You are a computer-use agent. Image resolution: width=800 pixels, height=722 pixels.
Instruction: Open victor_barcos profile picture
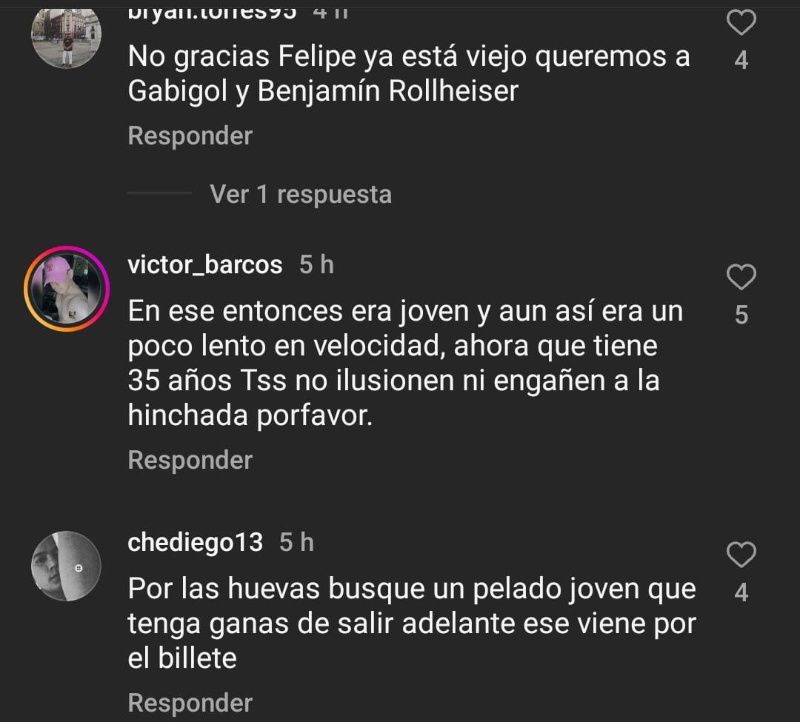66,288
